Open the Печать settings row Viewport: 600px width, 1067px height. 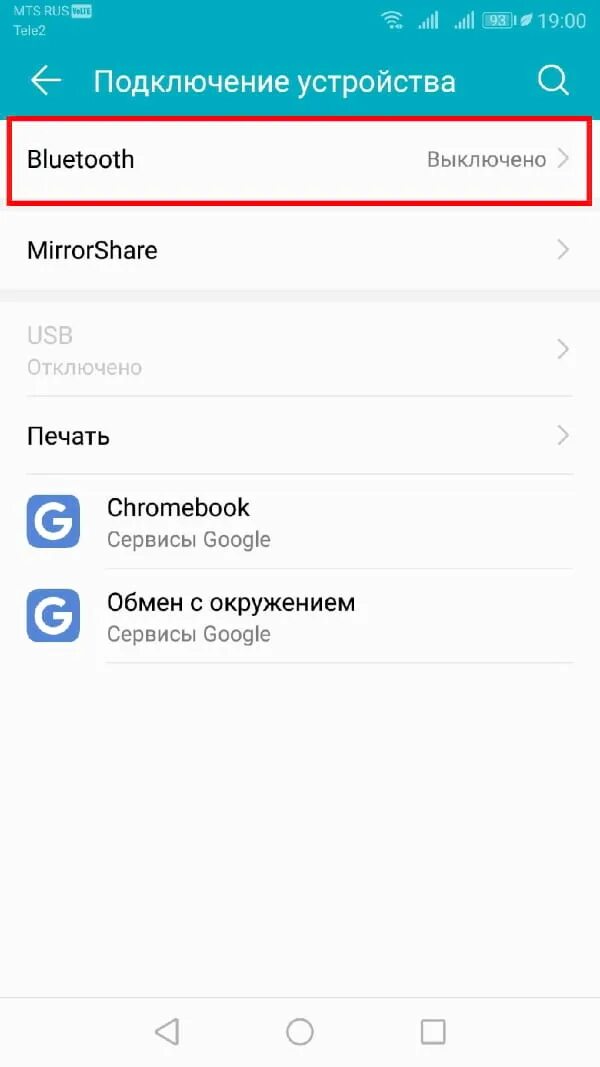298,436
